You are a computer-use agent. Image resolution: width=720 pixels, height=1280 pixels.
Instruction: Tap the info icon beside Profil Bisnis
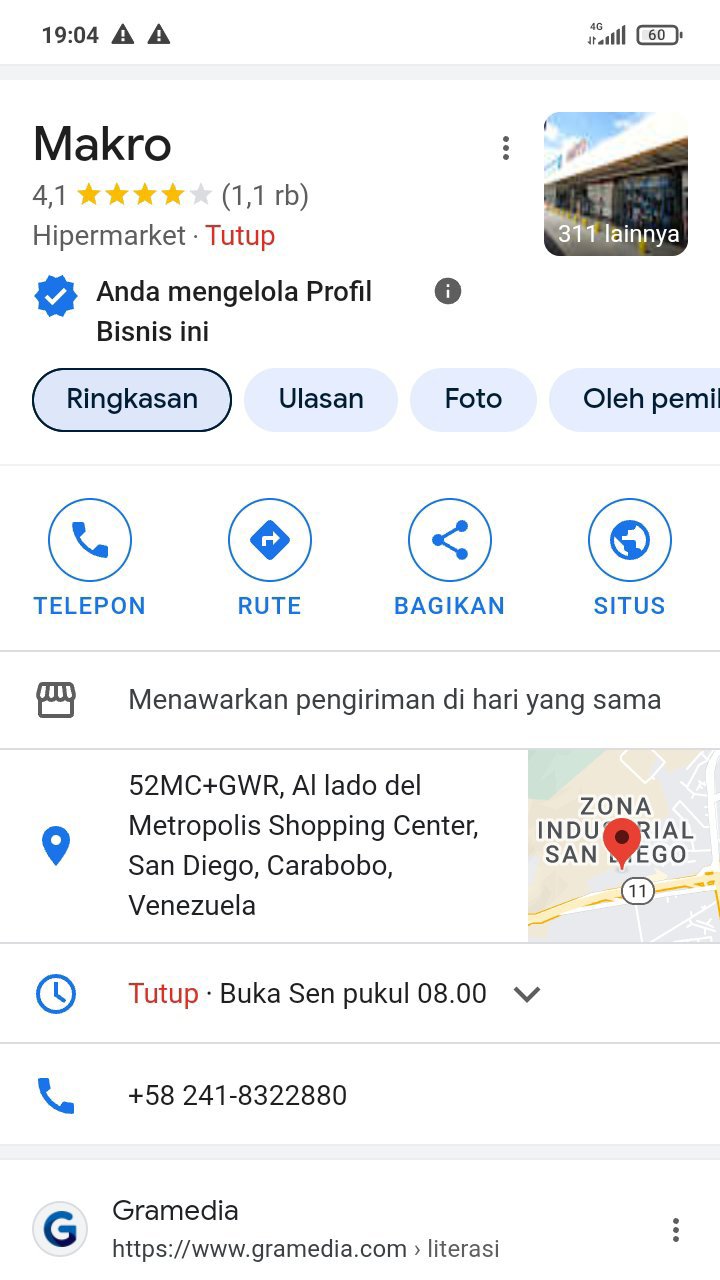point(448,291)
